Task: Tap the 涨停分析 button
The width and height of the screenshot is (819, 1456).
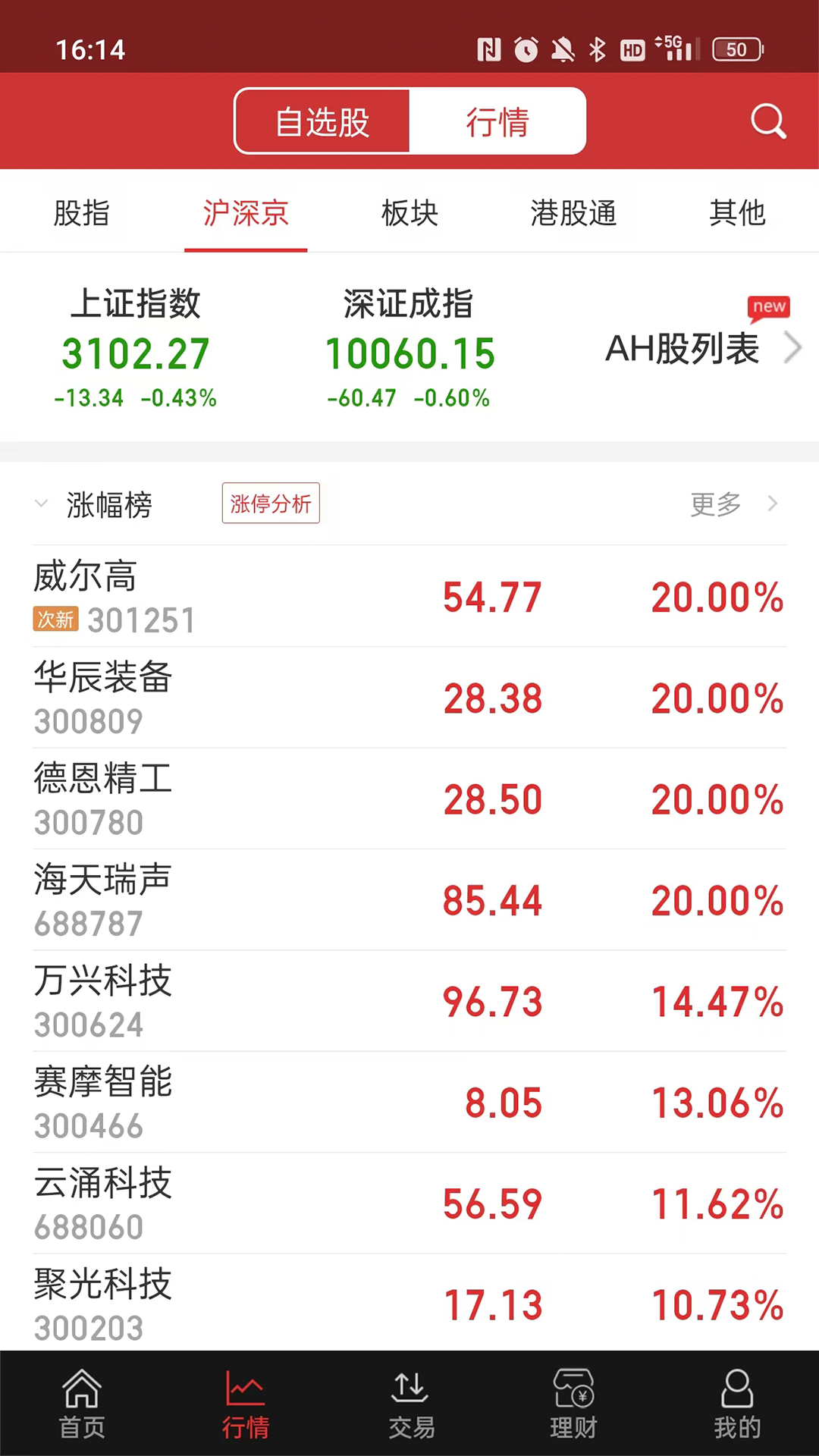Action: tap(271, 504)
